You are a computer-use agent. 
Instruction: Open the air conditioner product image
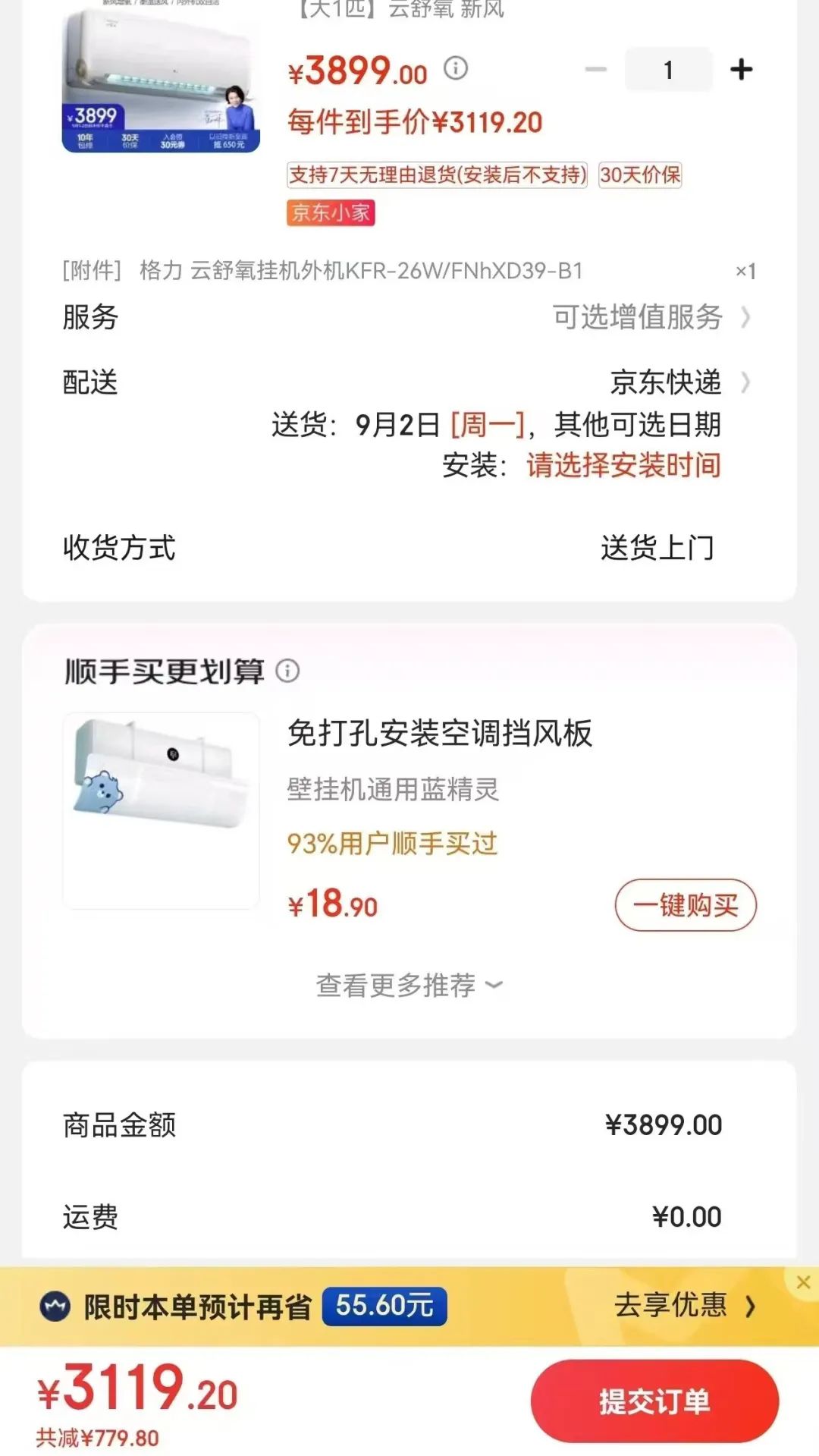tap(161, 80)
